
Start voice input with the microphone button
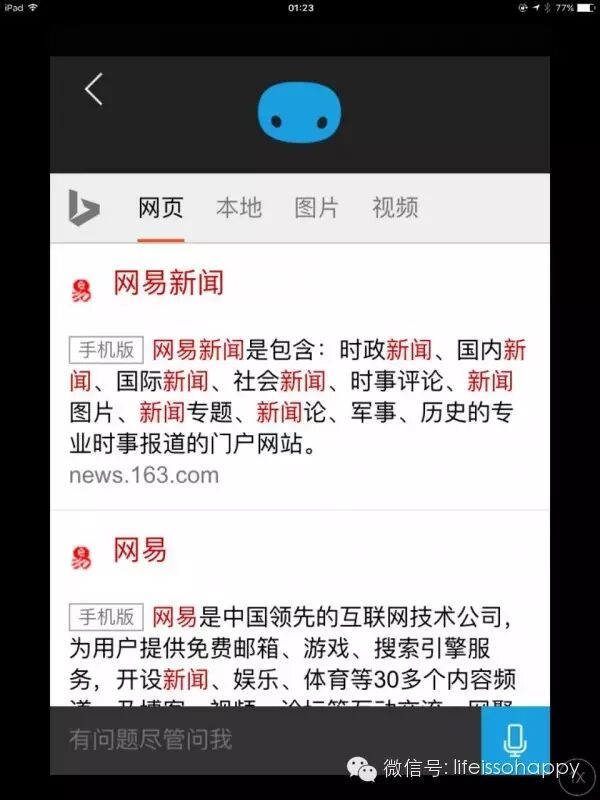[515, 740]
